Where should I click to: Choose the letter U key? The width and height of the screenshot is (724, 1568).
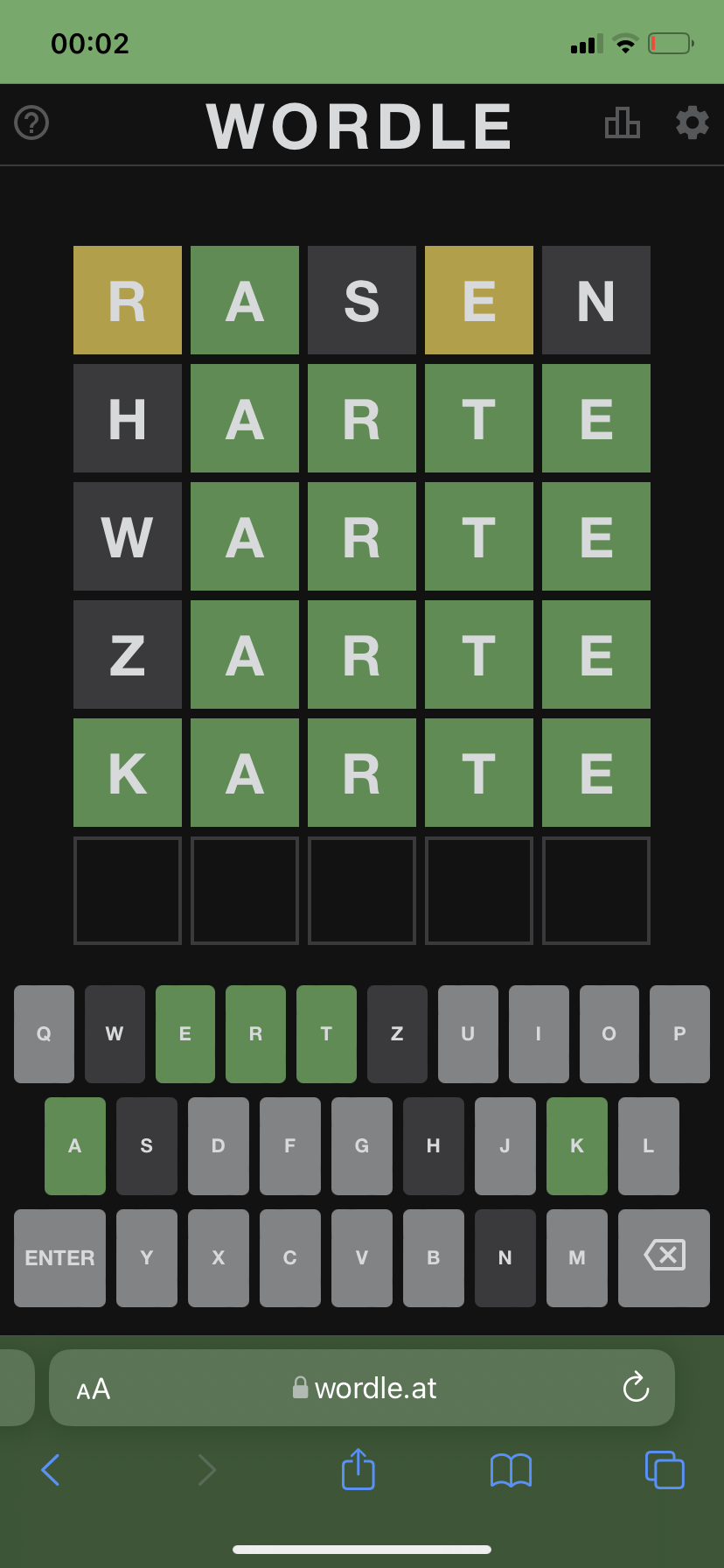tap(468, 1034)
